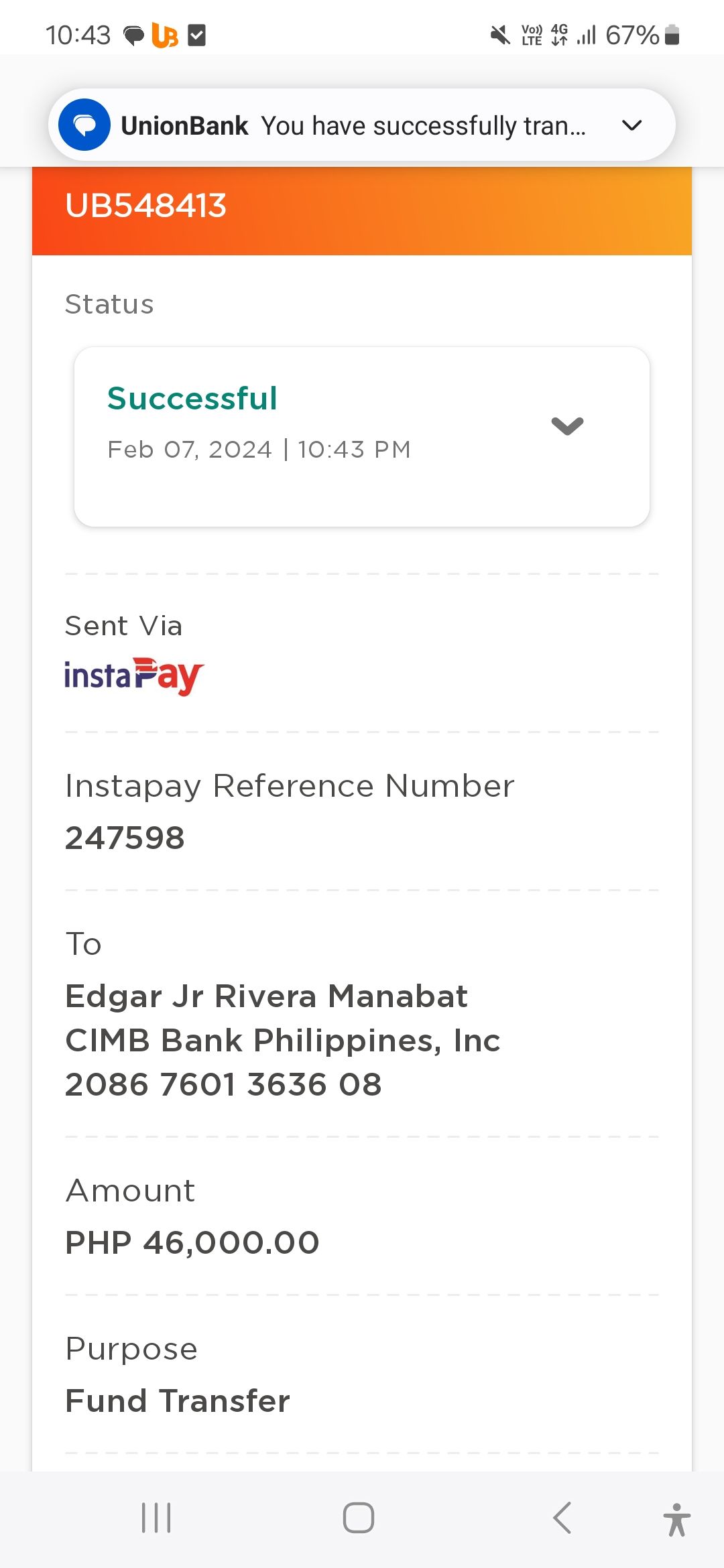Open the UnionBank transfer notification banner
724x1568 pixels.
coord(361,125)
